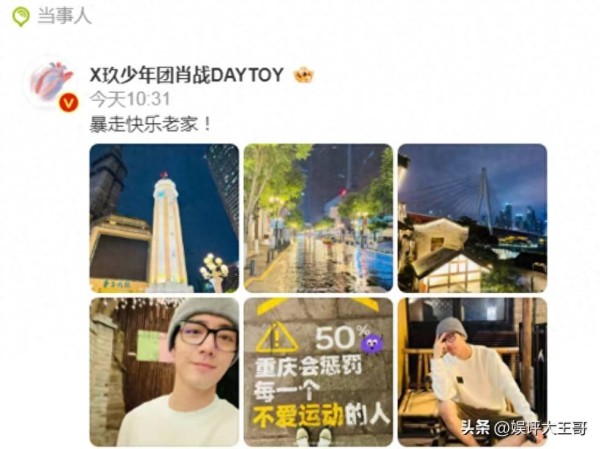The height and width of the screenshot is (449, 600).
Task: Open the profile picture of X玖少年团肖战DAYTOY
Action: coord(52,84)
